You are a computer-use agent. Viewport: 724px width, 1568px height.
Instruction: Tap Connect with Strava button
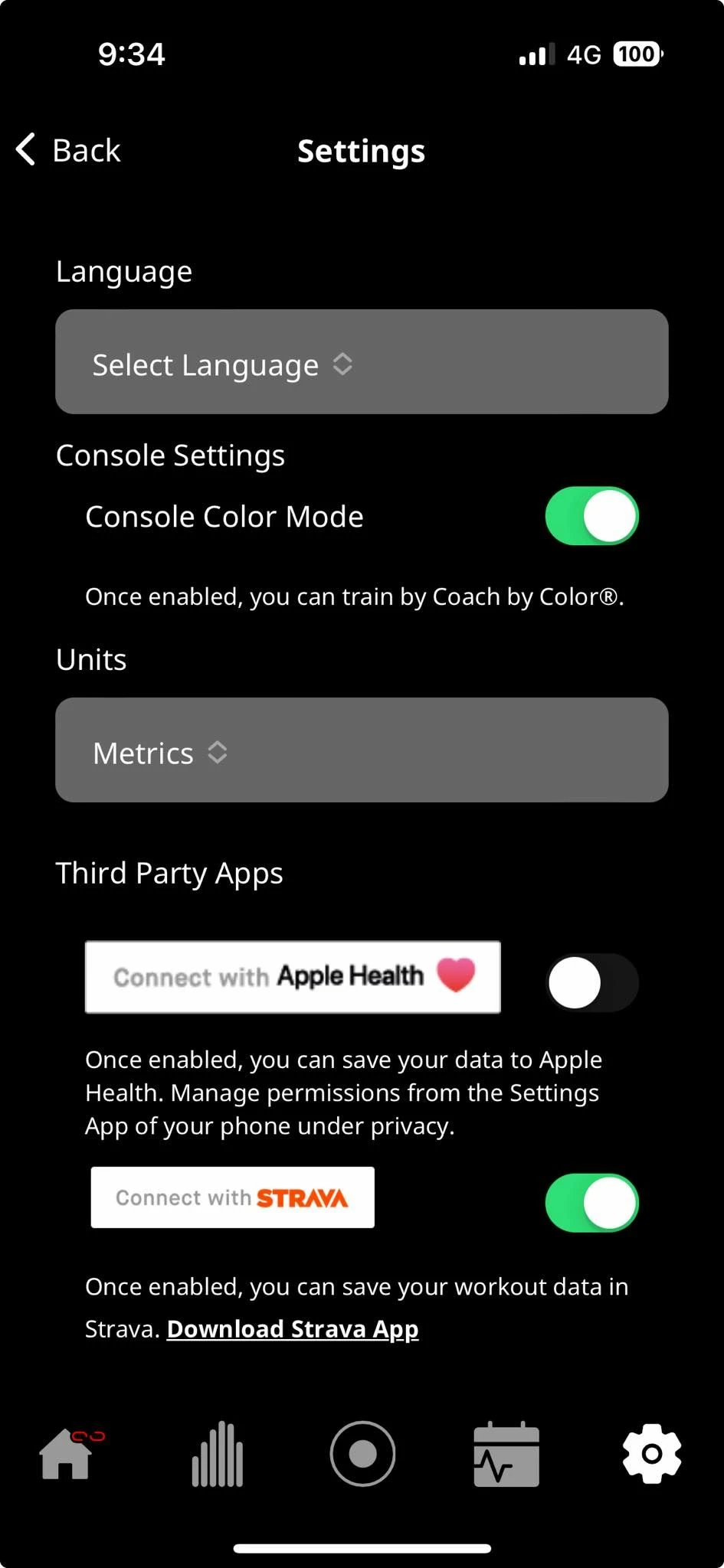click(233, 1197)
